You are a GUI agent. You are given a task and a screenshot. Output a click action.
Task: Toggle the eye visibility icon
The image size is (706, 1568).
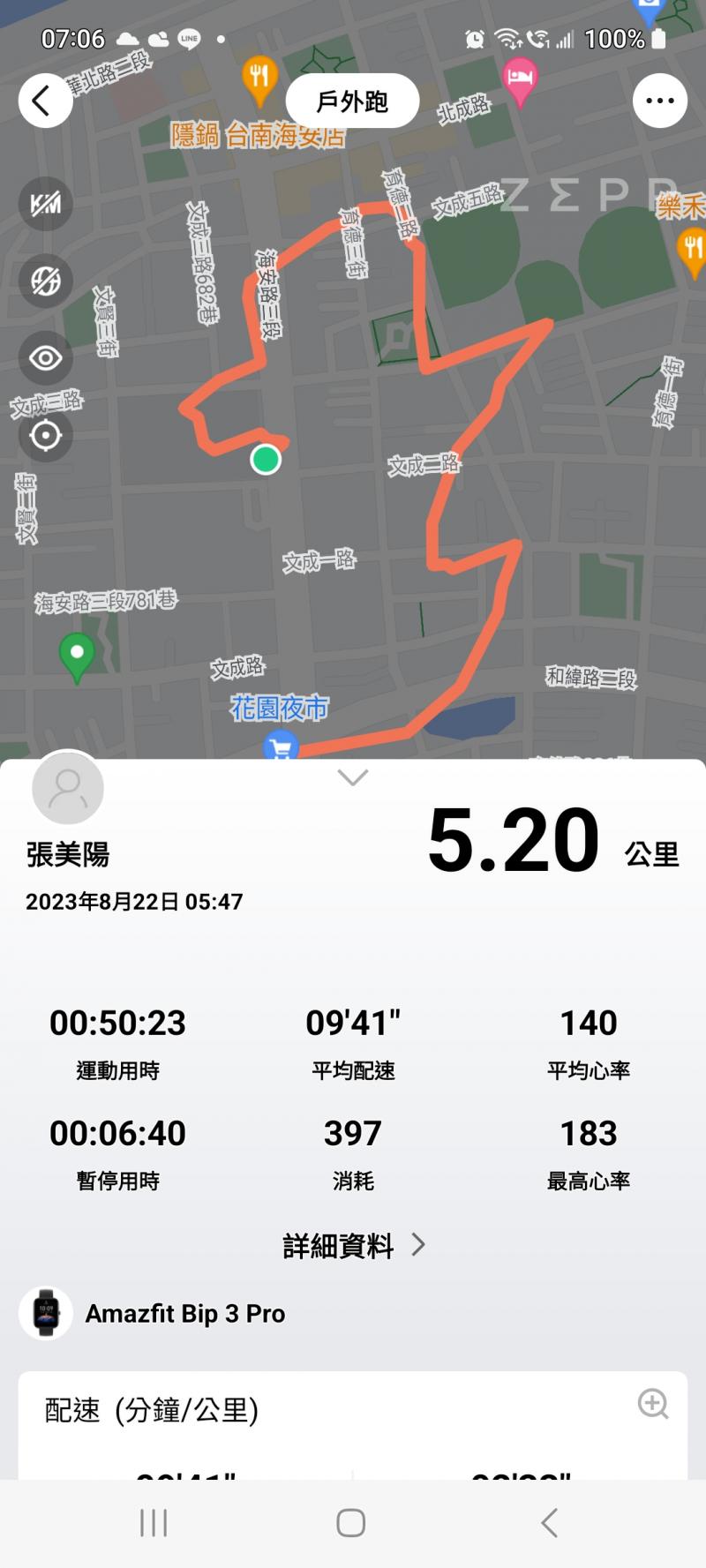(46, 358)
